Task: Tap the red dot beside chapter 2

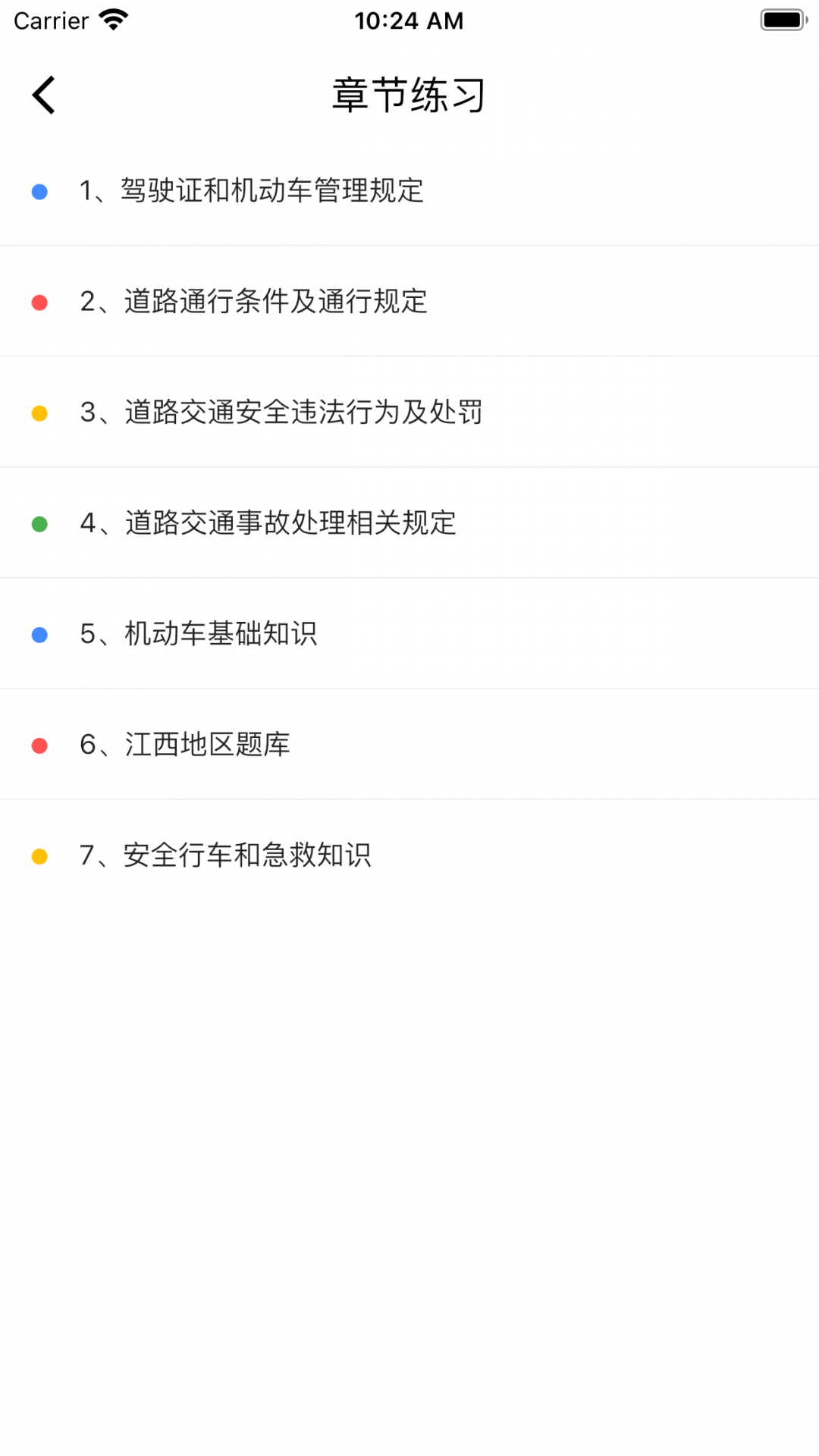Action: point(39,303)
